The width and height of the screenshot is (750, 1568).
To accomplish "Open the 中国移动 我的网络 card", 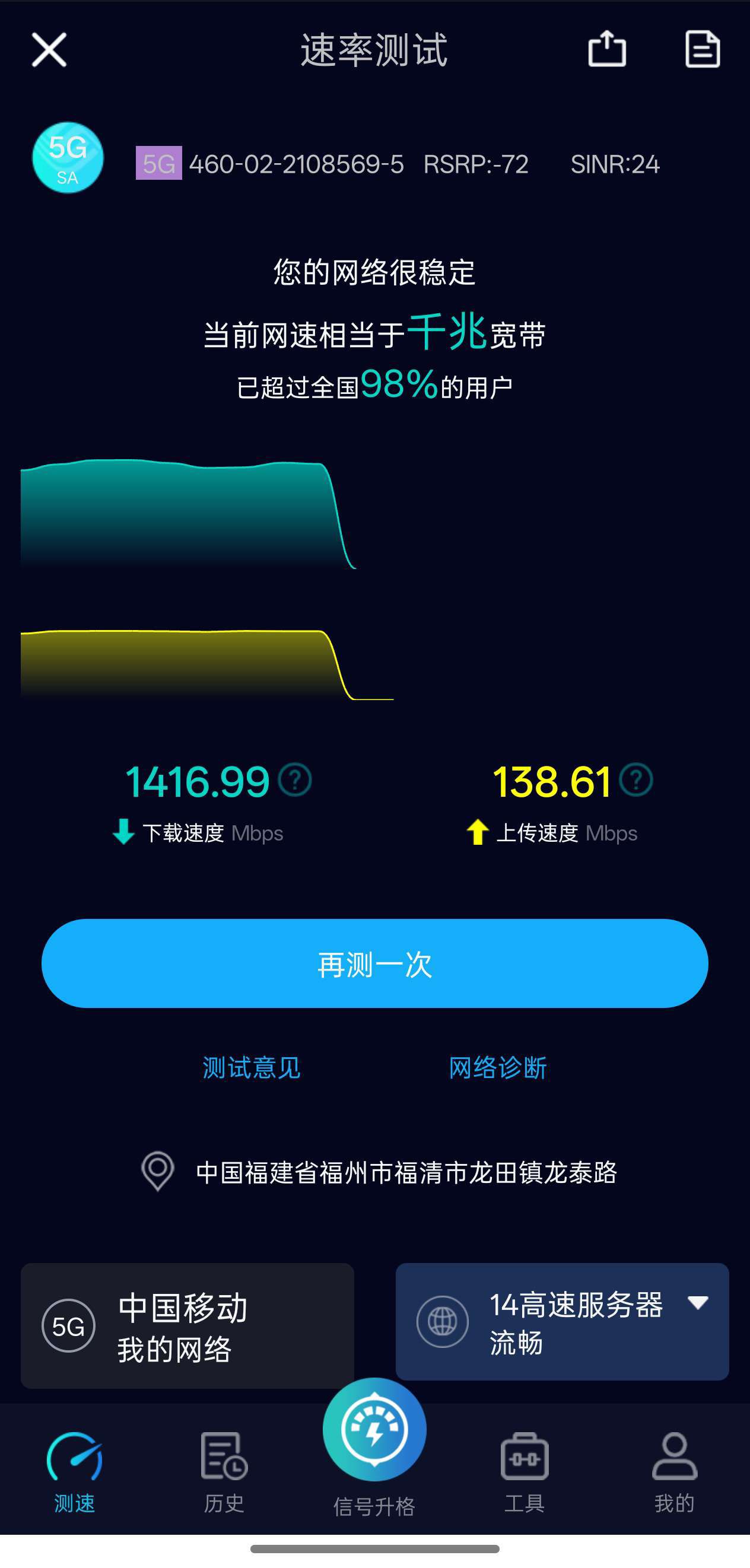I will [x=187, y=1326].
